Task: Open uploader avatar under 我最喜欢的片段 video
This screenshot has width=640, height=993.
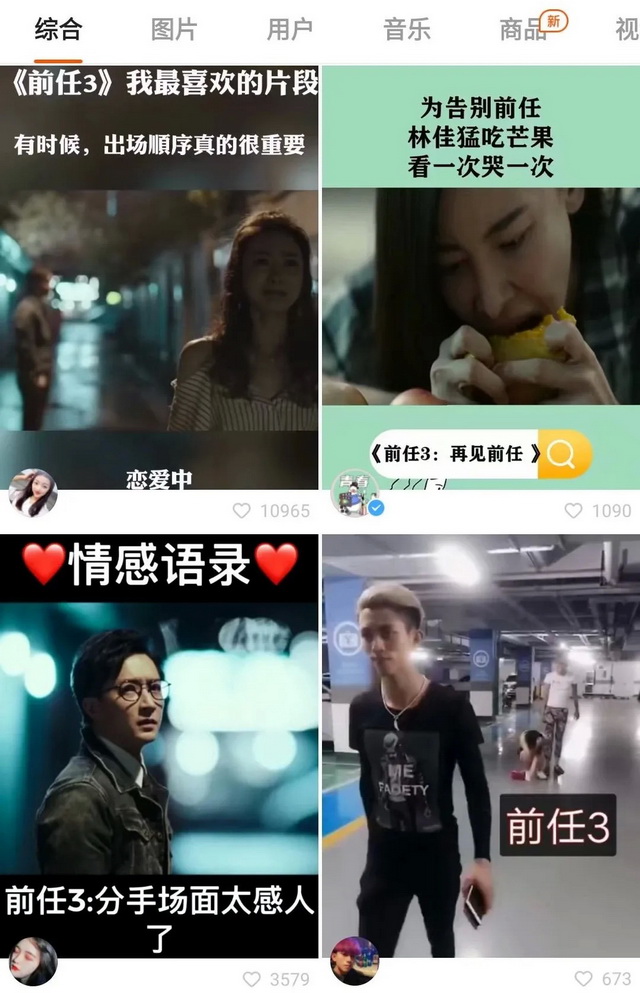Action: [33, 493]
